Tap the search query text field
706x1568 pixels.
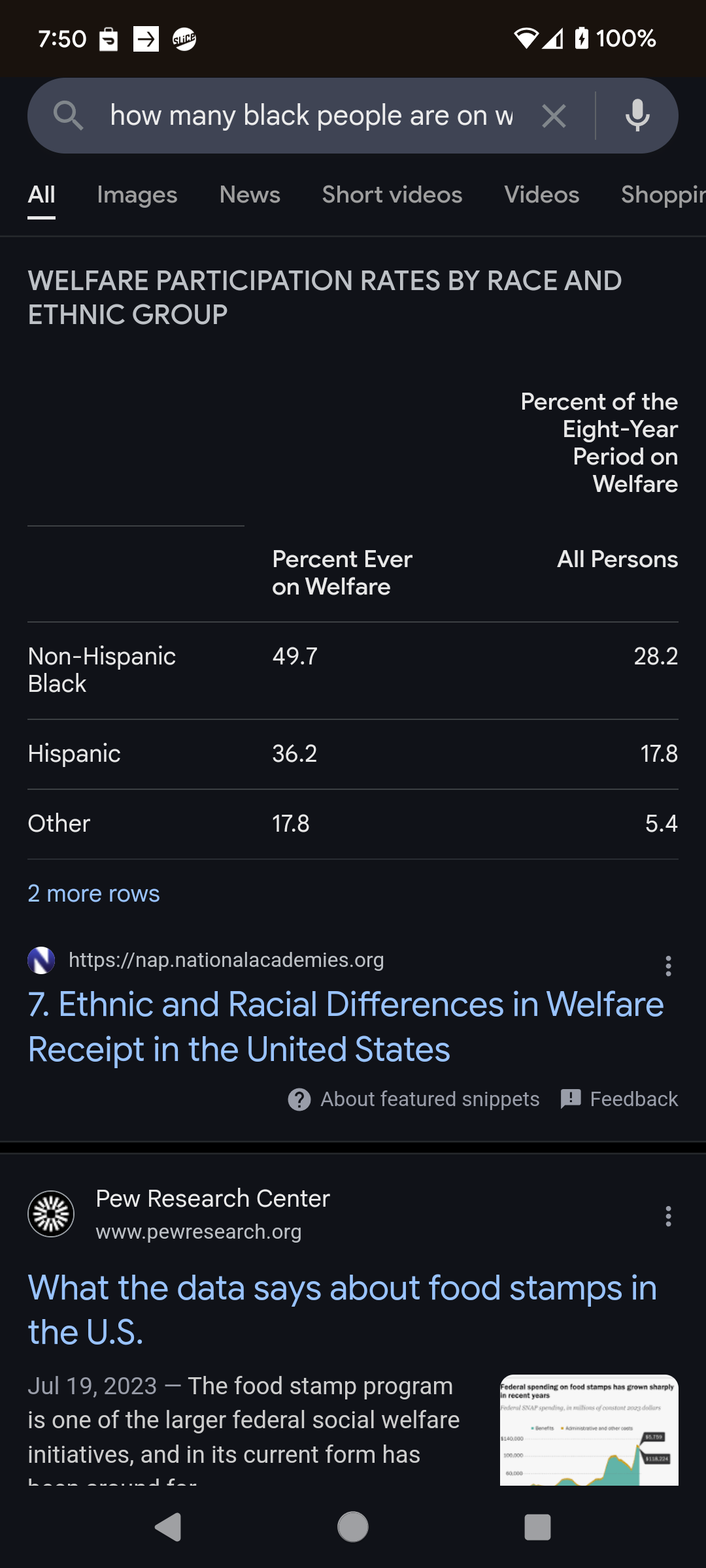click(x=311, y=116)
